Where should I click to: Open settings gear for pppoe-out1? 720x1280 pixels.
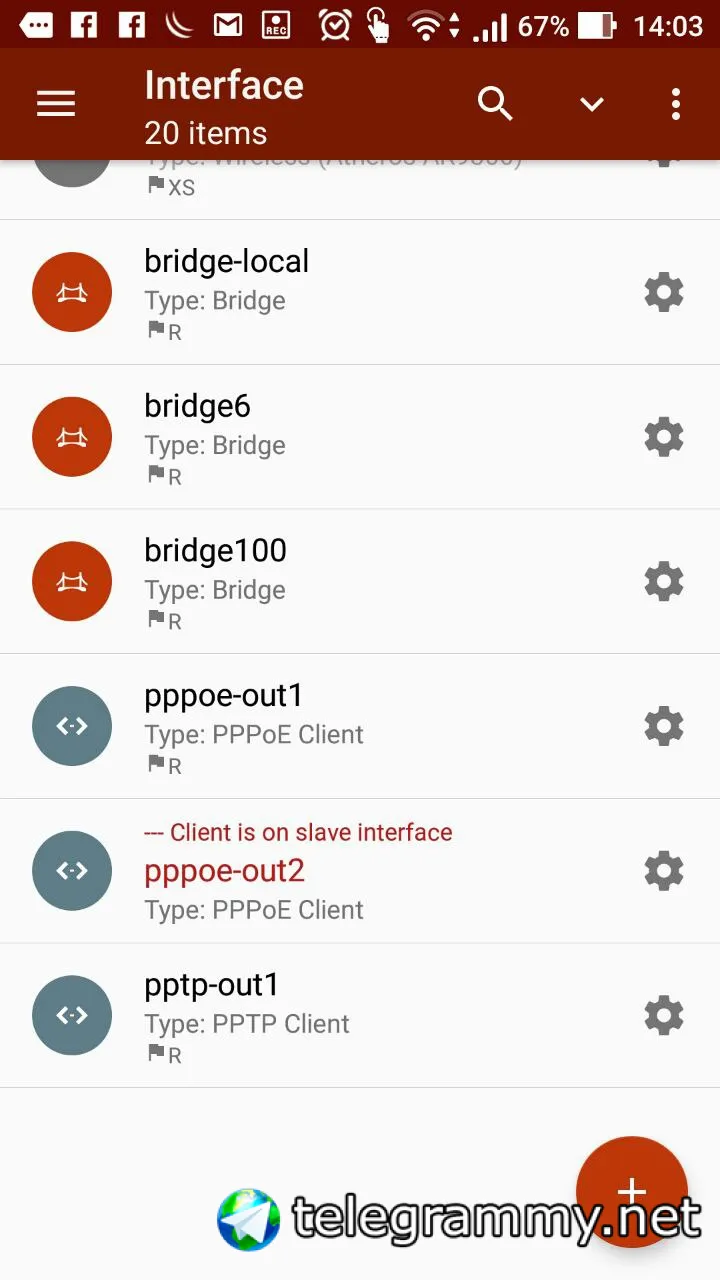(664, 726)
